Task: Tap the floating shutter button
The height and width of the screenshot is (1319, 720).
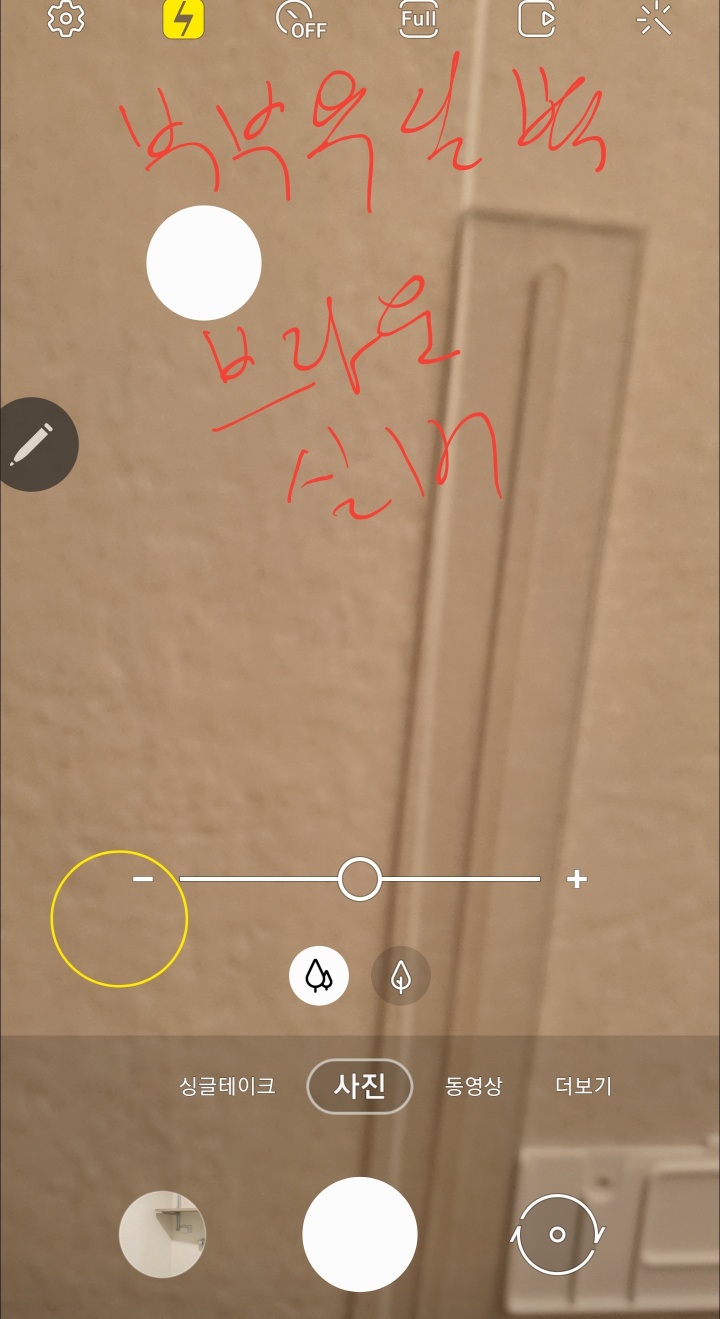Action: [204, 263]
